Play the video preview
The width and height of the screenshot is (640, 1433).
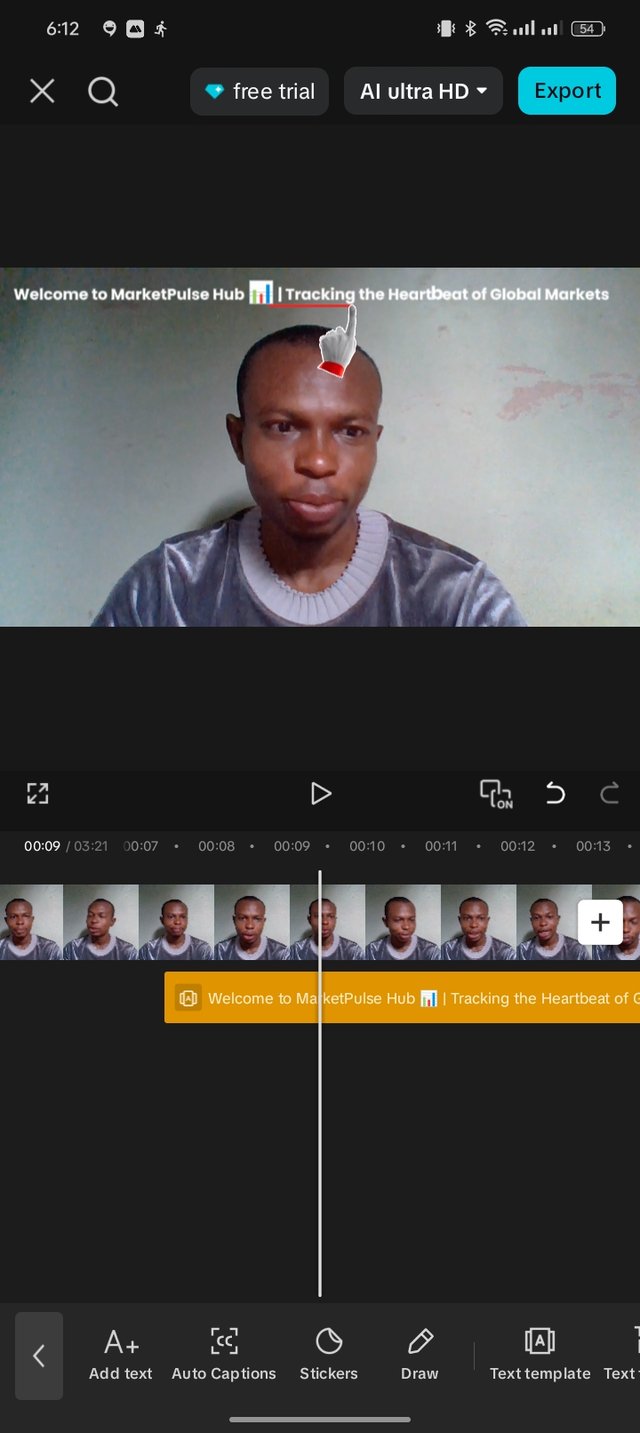[320, 794]
